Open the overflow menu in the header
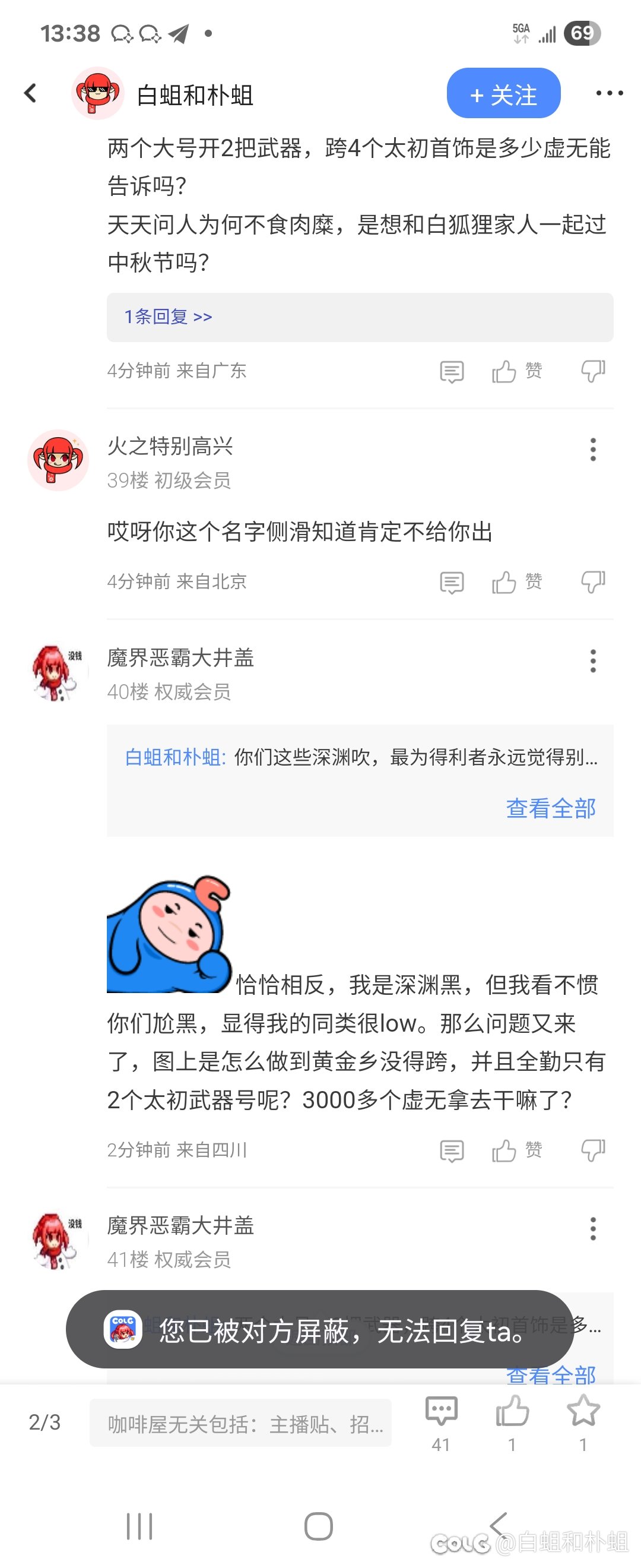Viewport: 641px width, 1568px height. tap(609, 94)
